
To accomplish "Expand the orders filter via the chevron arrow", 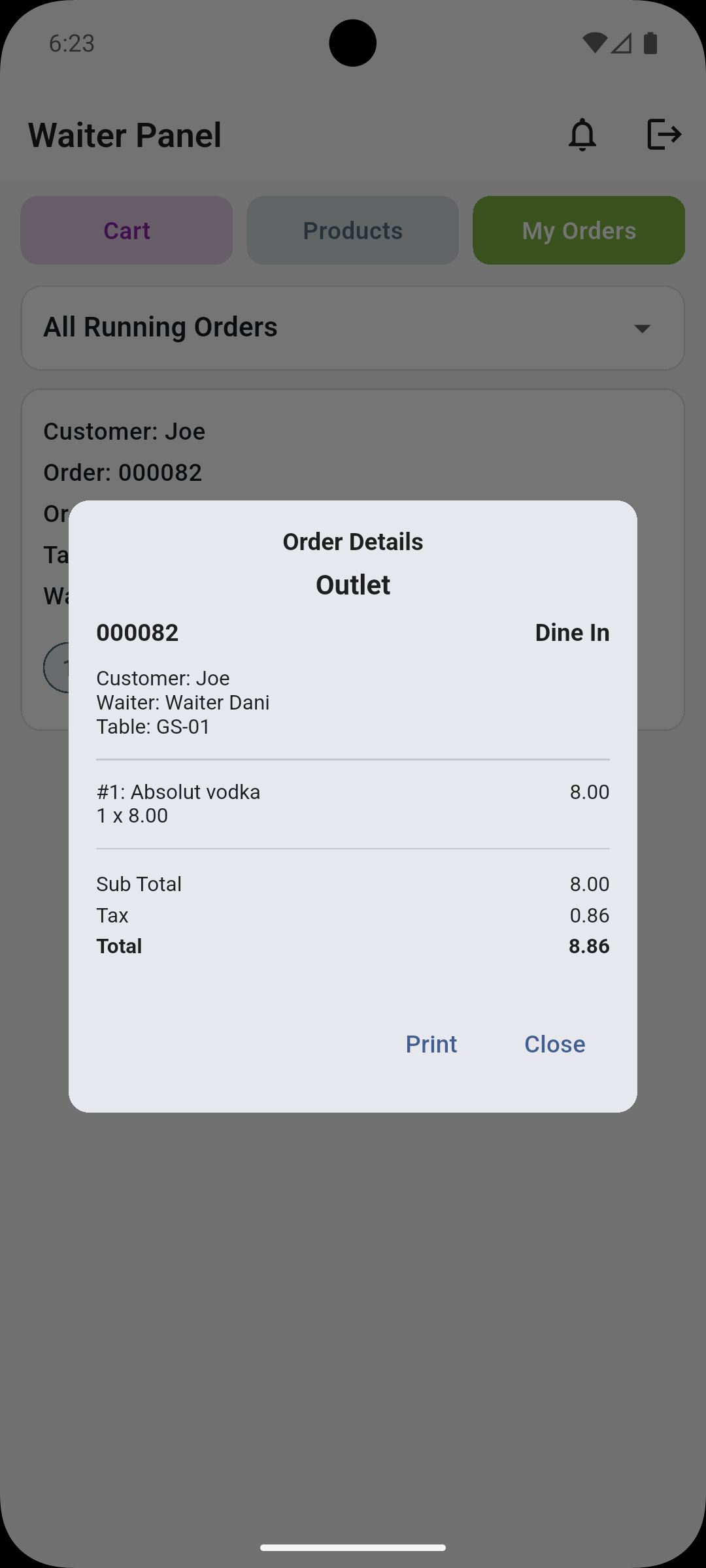I will coord(643,329).
